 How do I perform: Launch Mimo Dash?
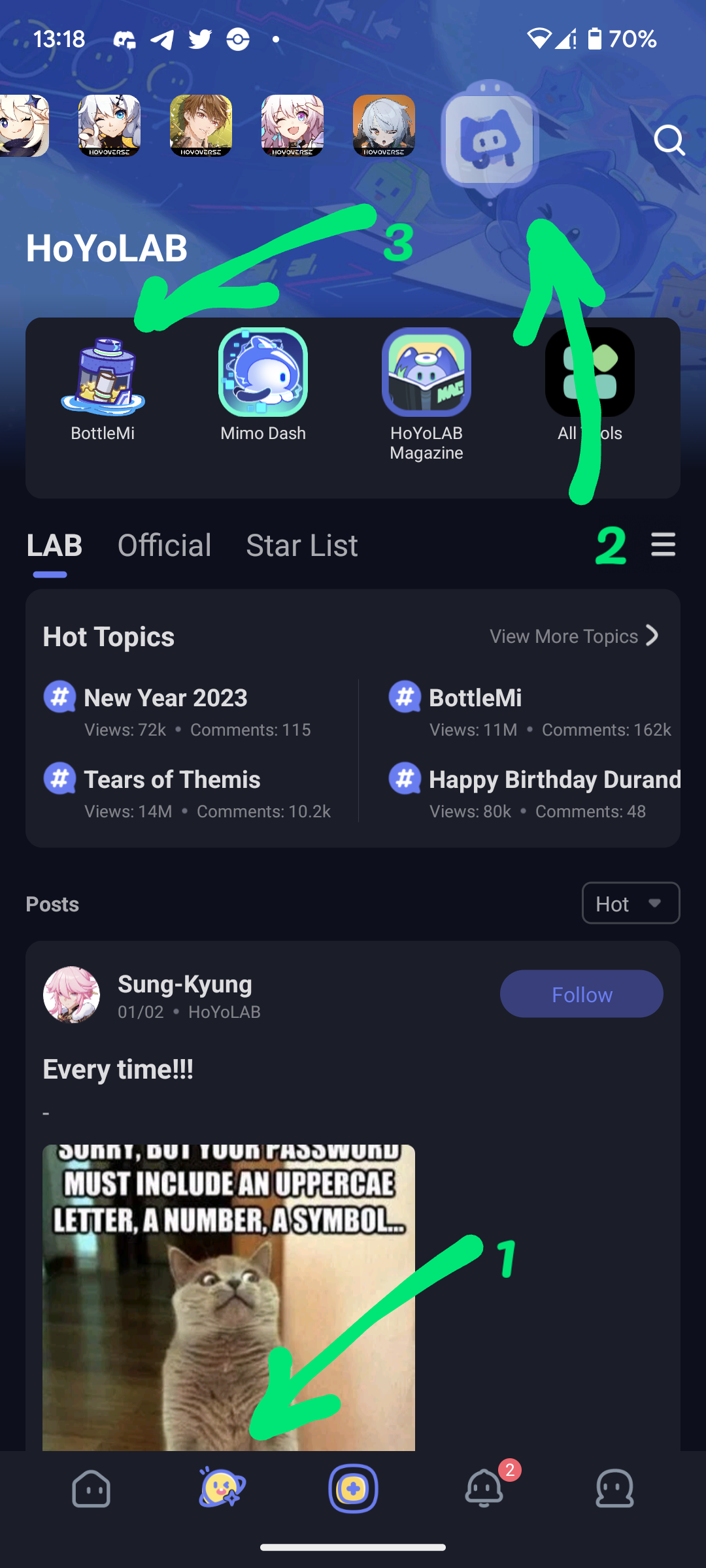point(263,385)
